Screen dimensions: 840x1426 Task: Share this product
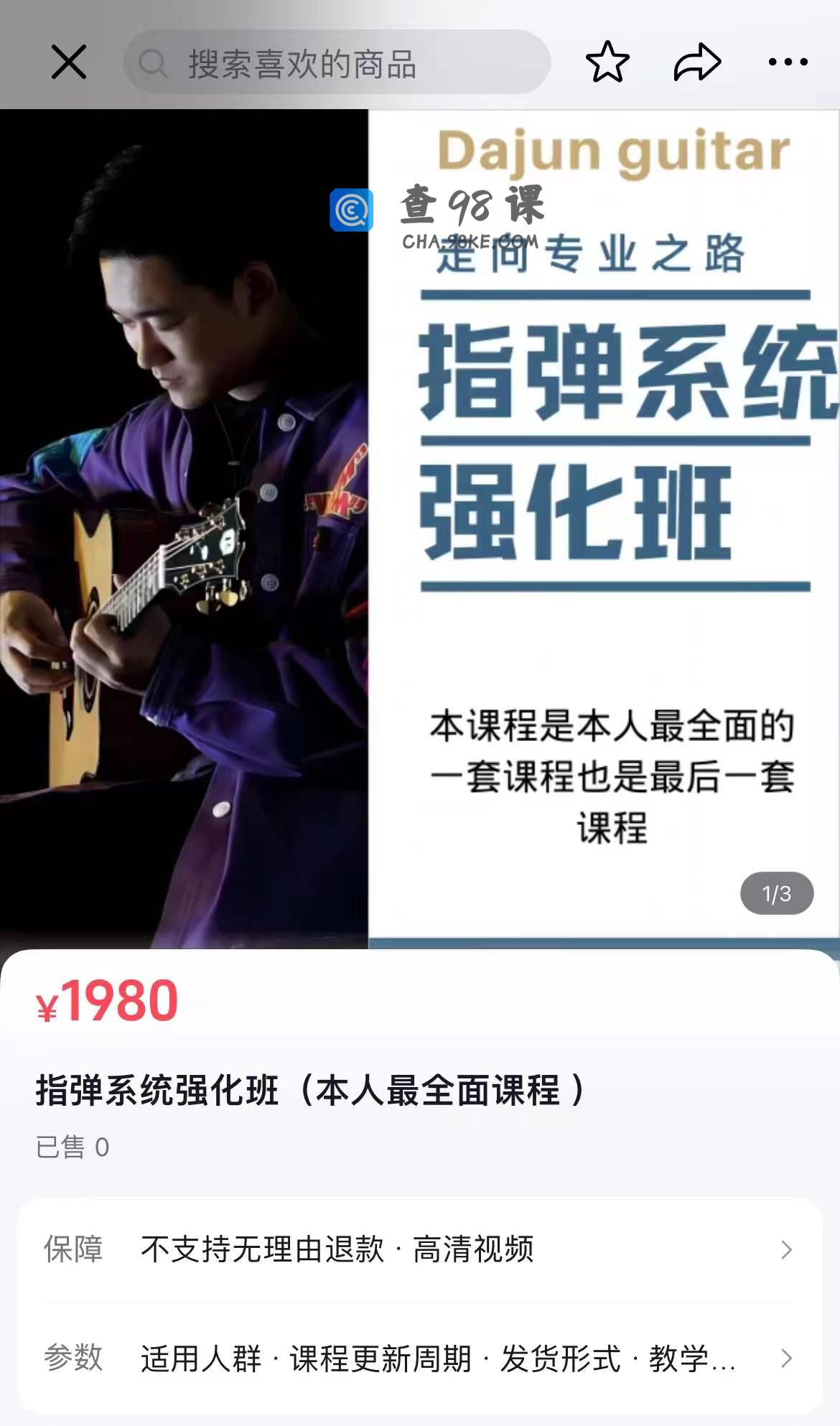click(697, 62)
